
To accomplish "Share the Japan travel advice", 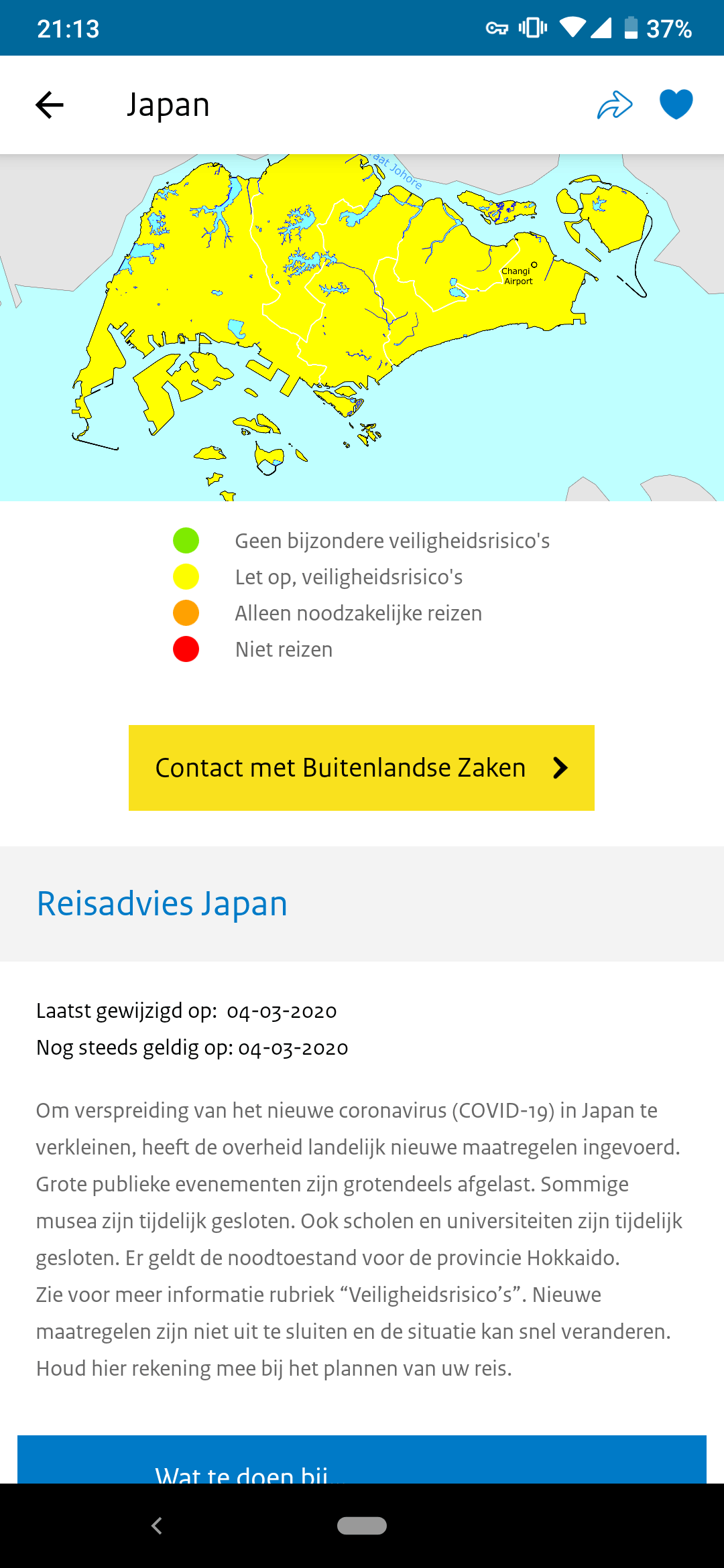I will click(615, 105).
